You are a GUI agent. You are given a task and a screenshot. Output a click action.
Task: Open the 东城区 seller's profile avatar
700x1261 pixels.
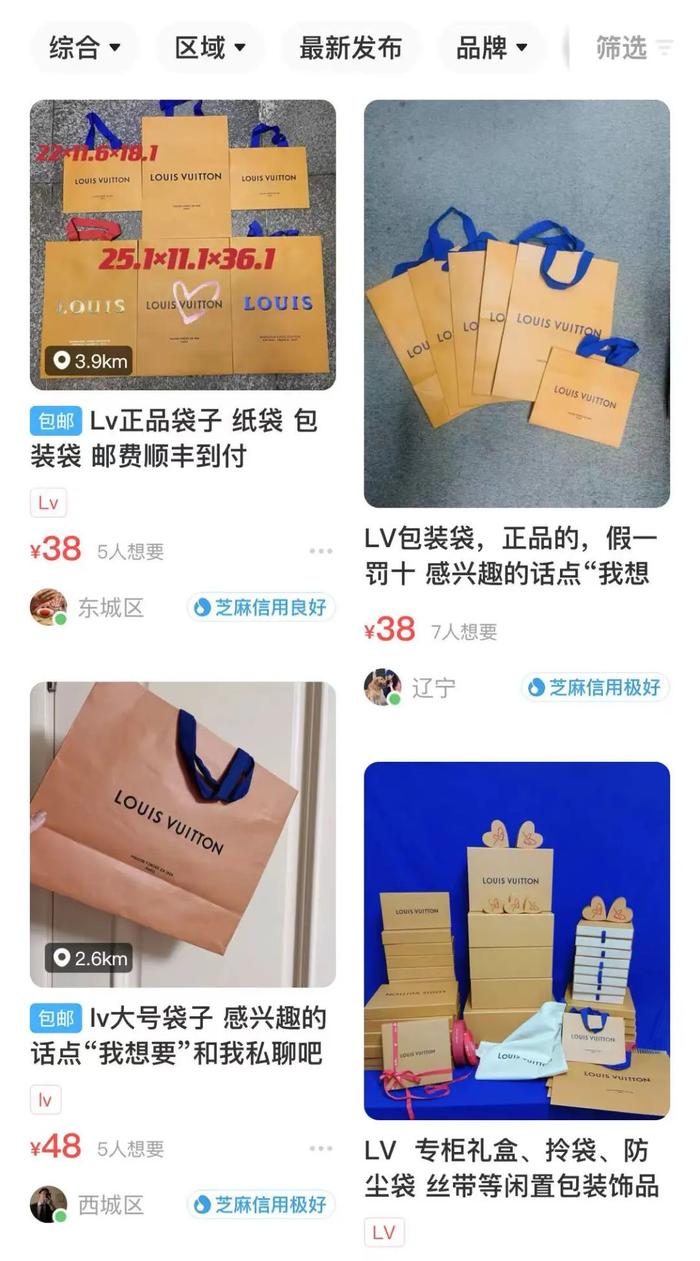(48, 607)
